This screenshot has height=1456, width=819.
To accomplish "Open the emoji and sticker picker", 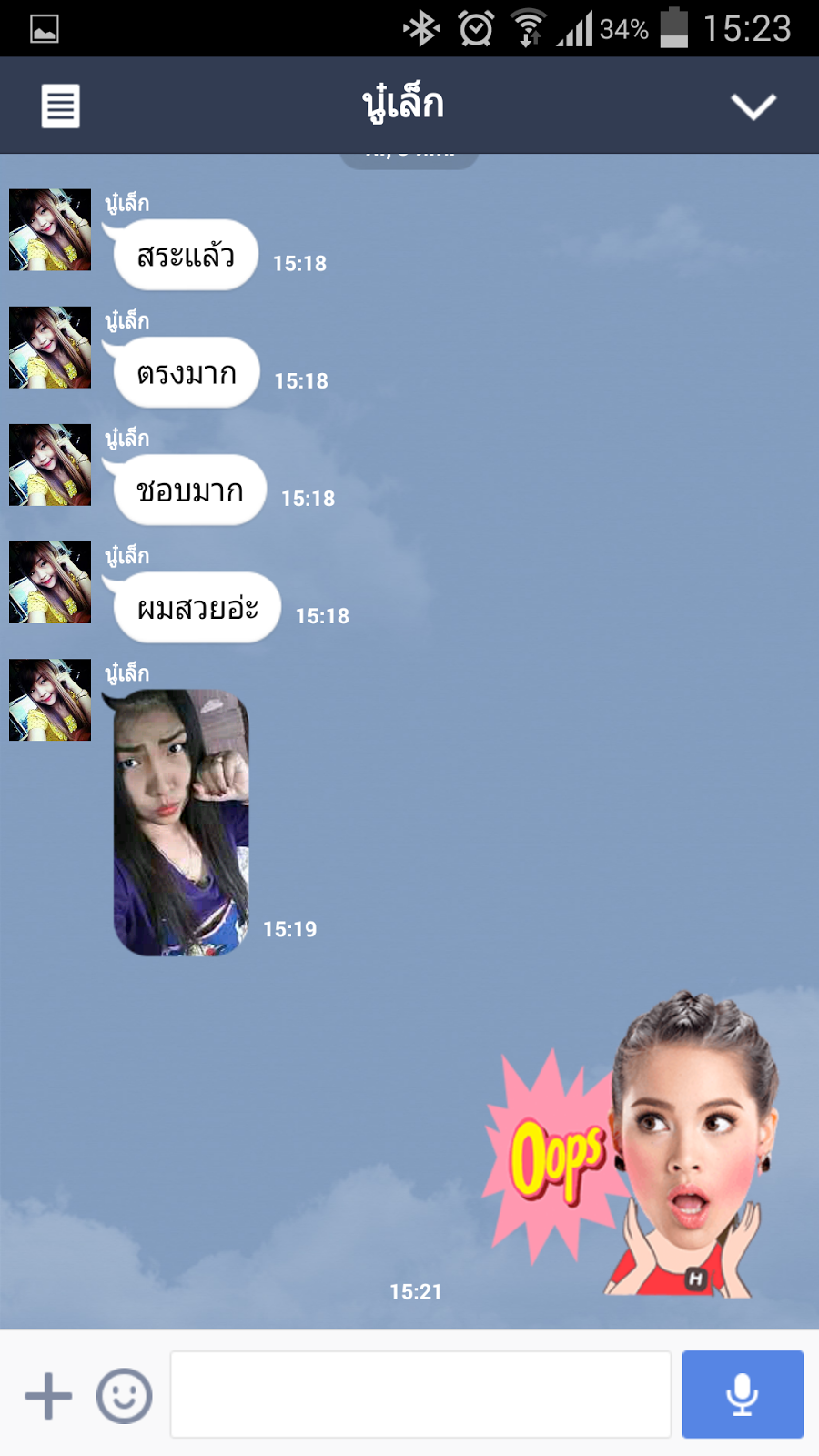I will 124,1395.
